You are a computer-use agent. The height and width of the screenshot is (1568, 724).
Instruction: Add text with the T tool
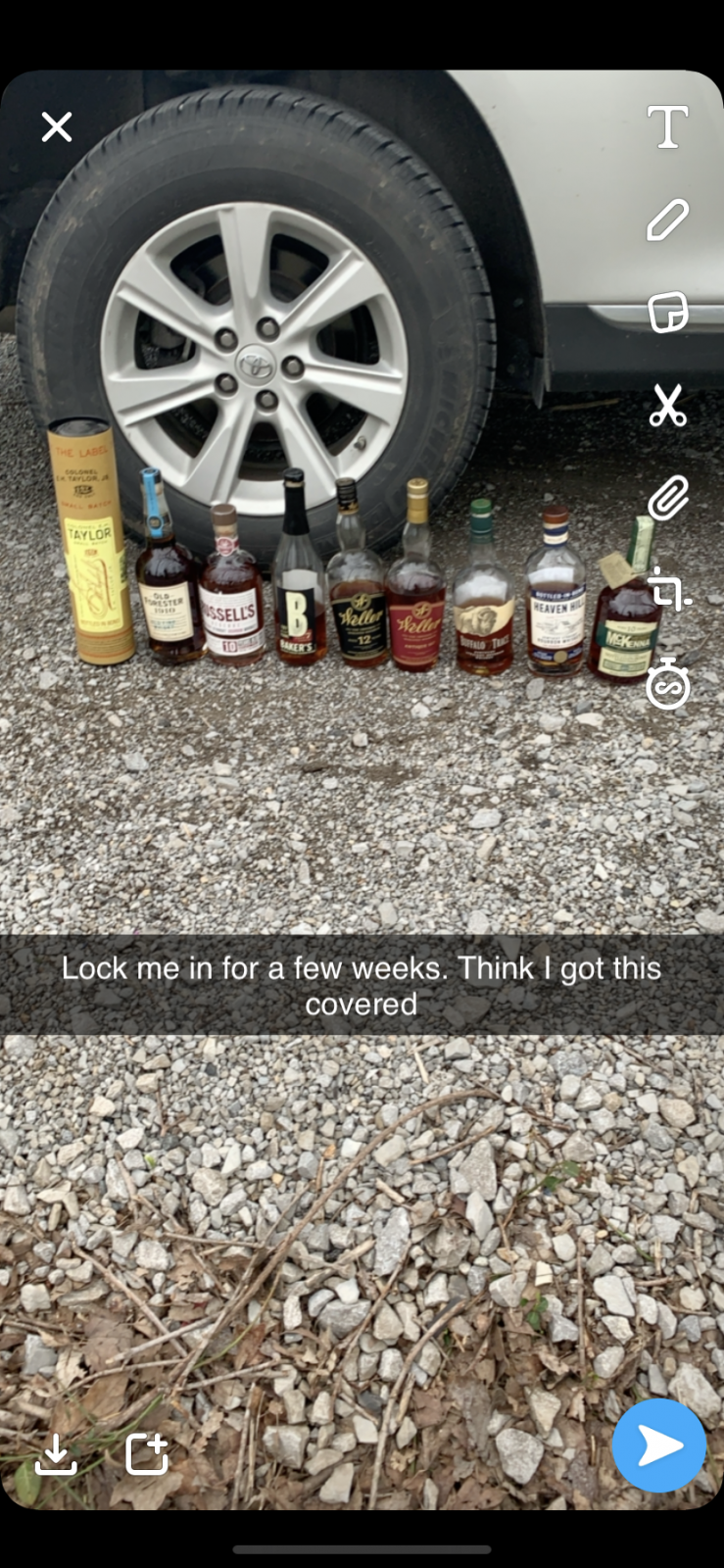point(667,127)
